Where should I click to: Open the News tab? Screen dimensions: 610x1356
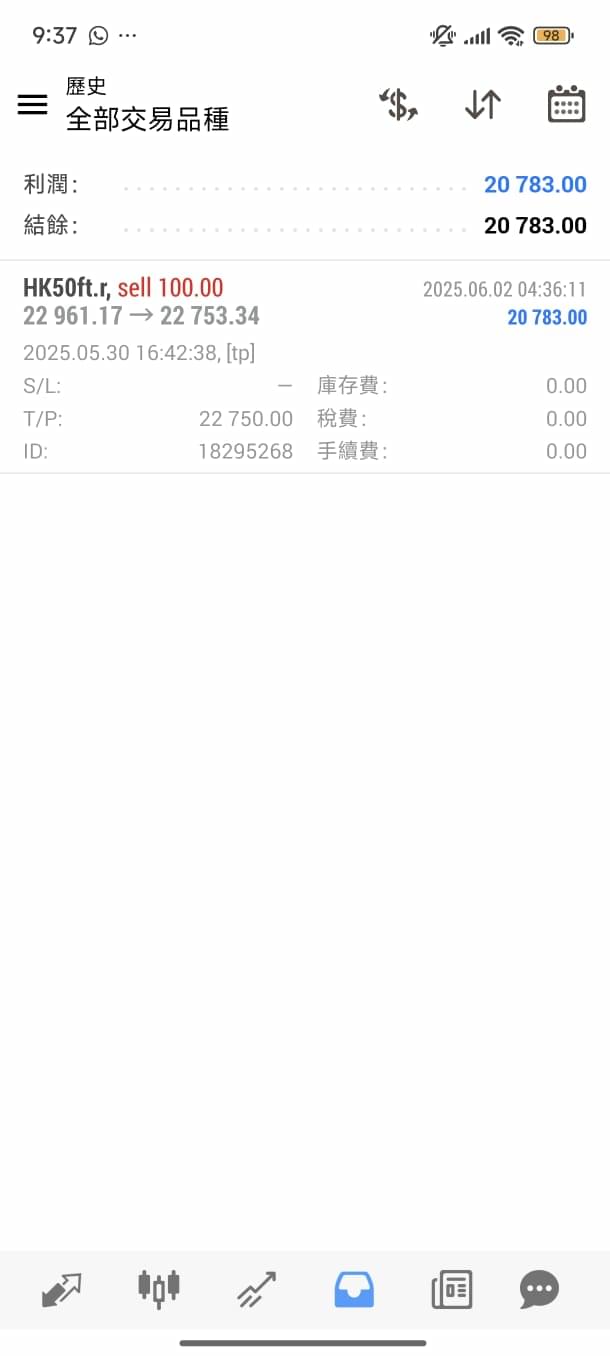451,1290
